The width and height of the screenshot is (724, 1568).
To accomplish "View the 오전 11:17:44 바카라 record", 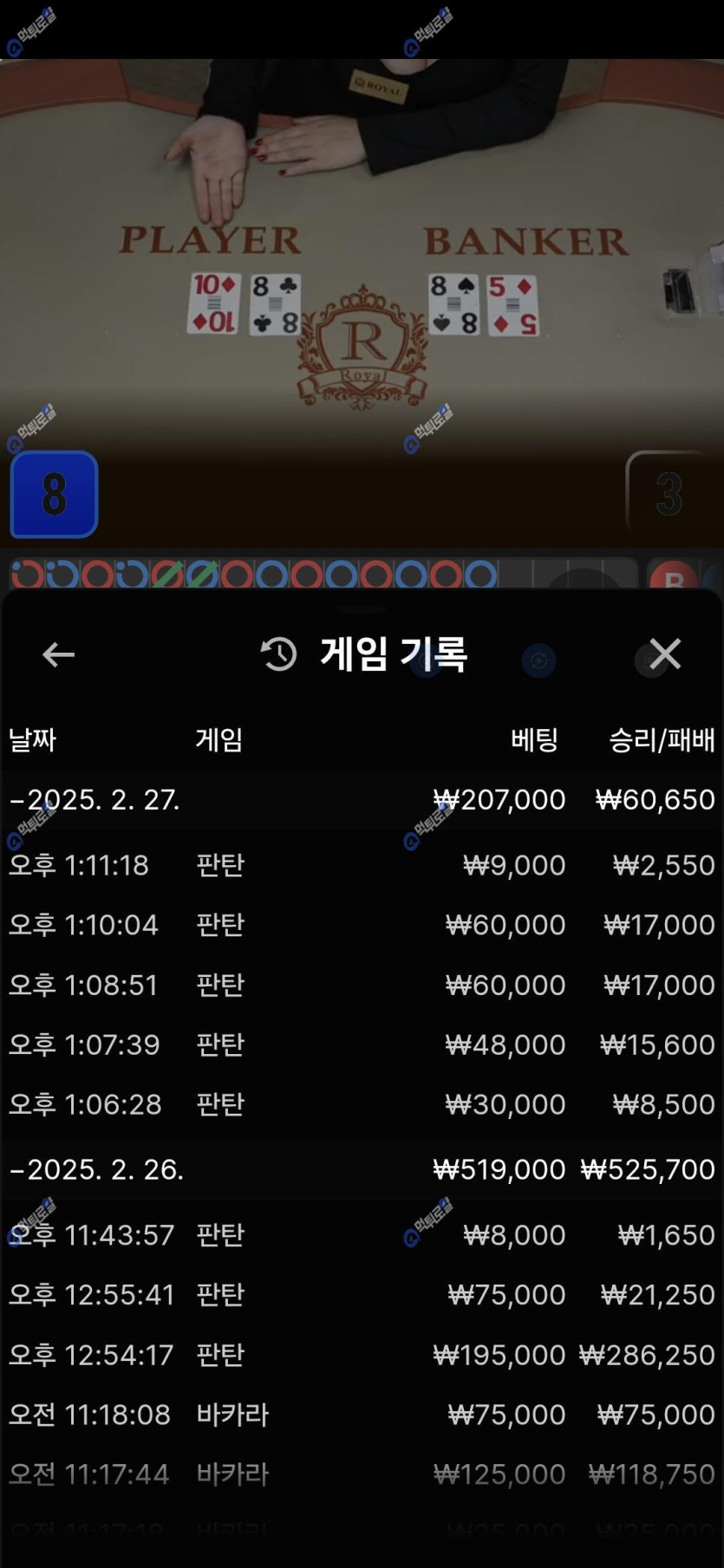I will point(362,1474).
